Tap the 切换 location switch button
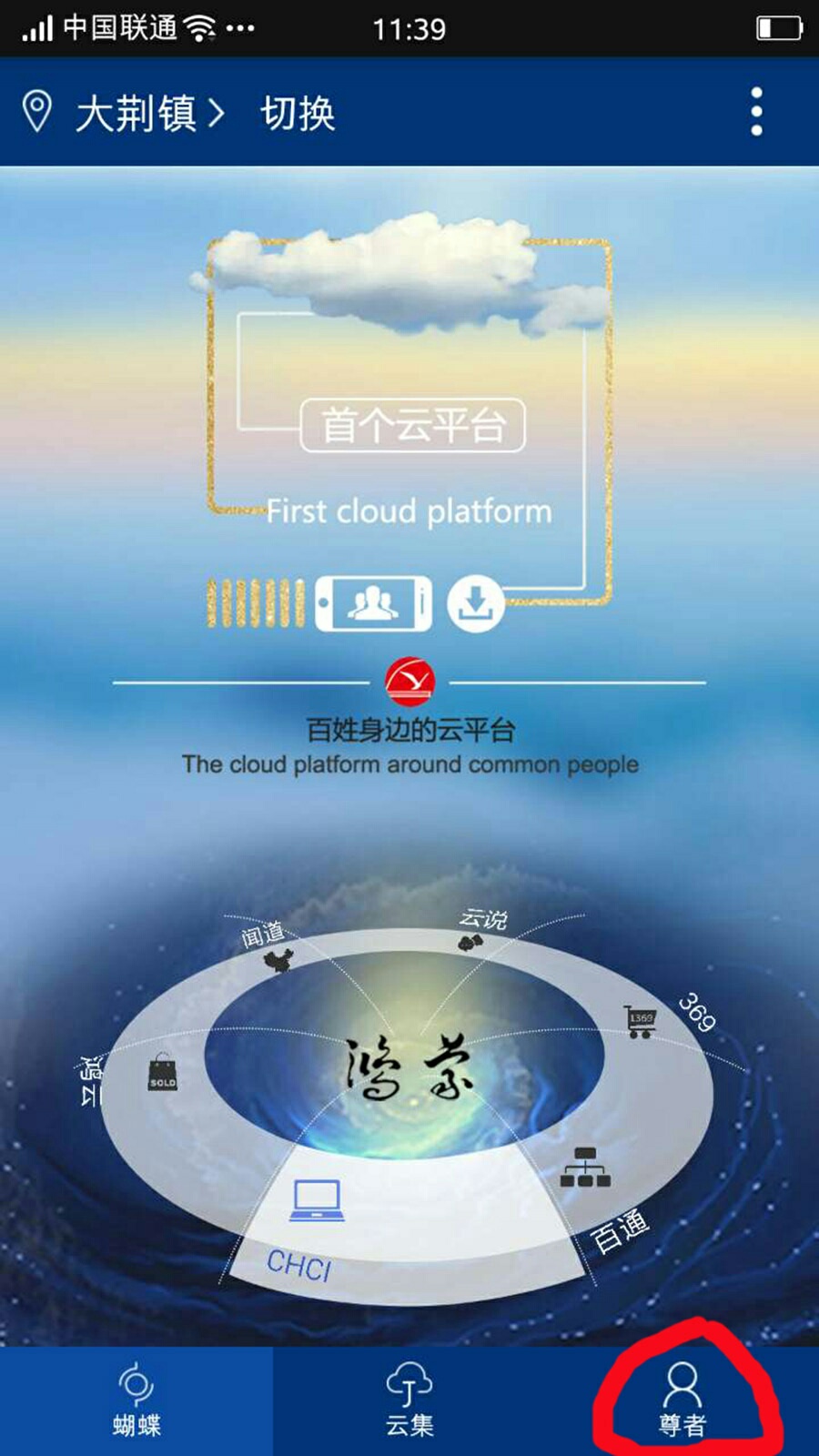This screenshot has height=1456, width=819. [298, 114]
